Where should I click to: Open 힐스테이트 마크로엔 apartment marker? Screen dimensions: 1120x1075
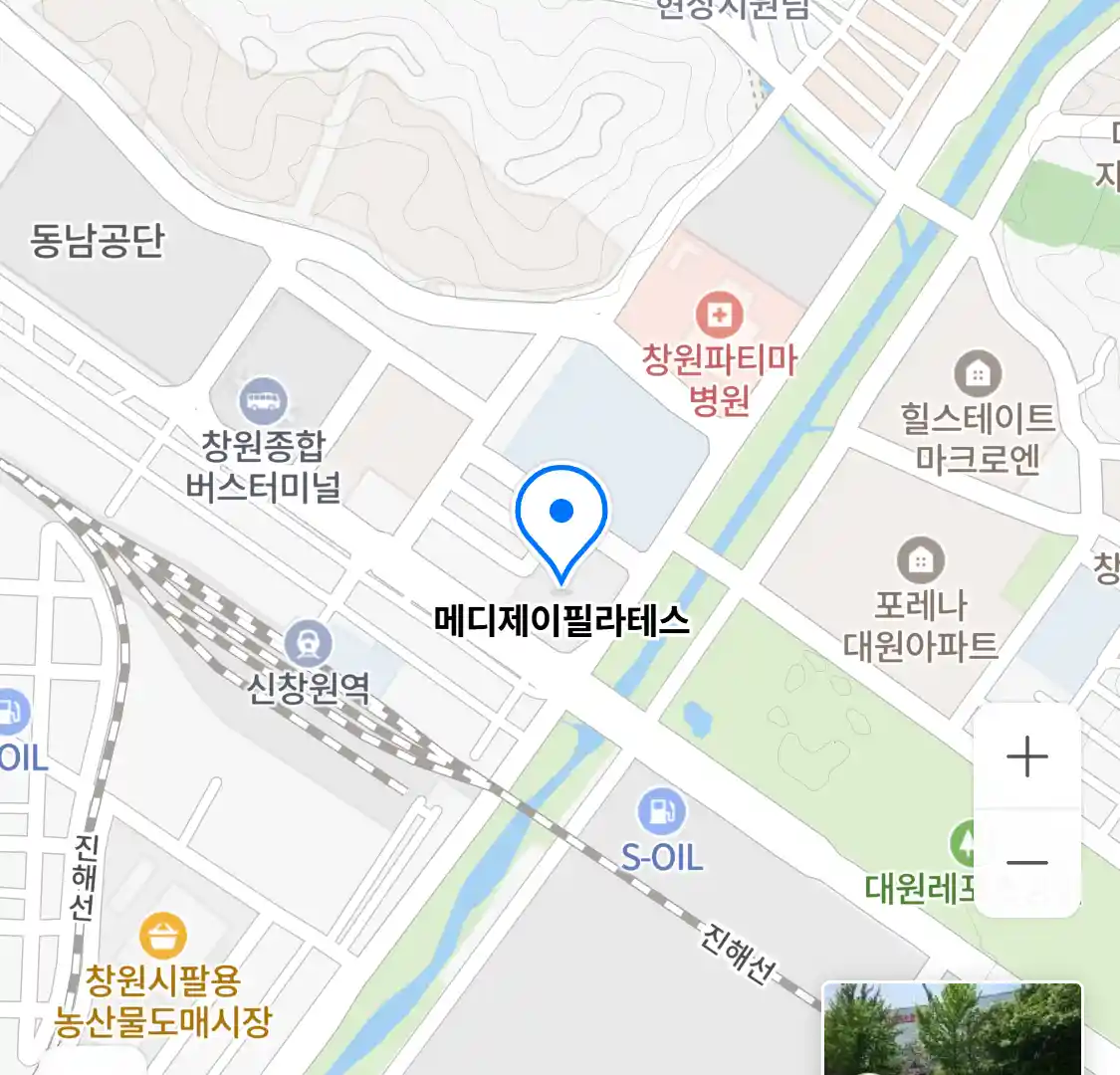point(977,374)
